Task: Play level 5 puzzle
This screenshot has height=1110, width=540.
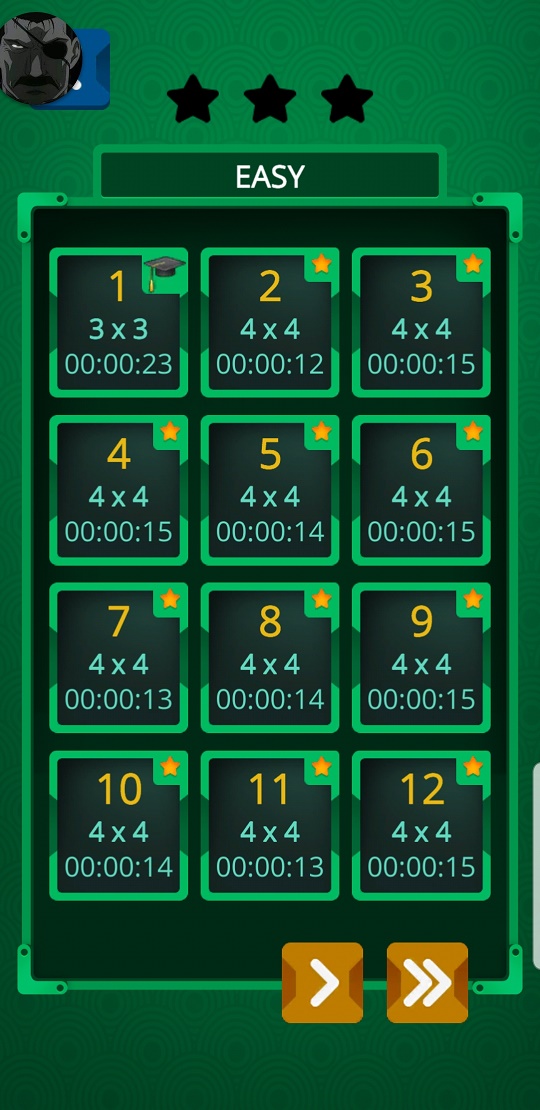Action: click(270, 490)
